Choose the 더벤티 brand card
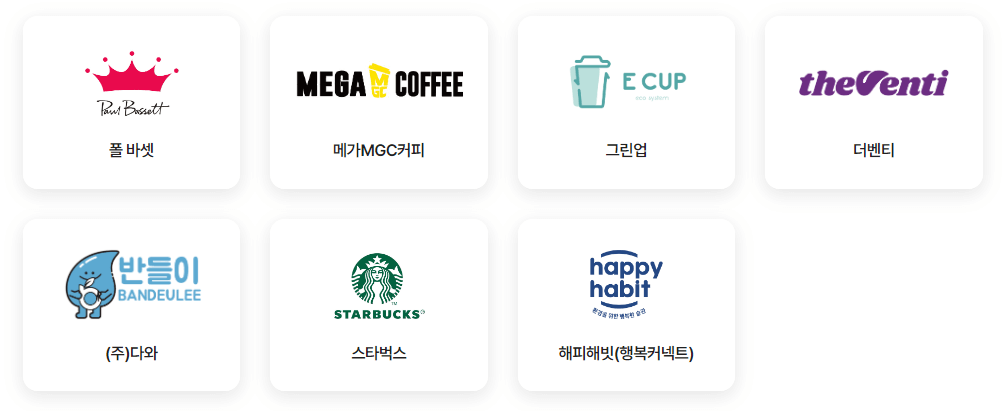Image resolution: width=1004 pixels, height=411 pixels. [x=873, y=102]
